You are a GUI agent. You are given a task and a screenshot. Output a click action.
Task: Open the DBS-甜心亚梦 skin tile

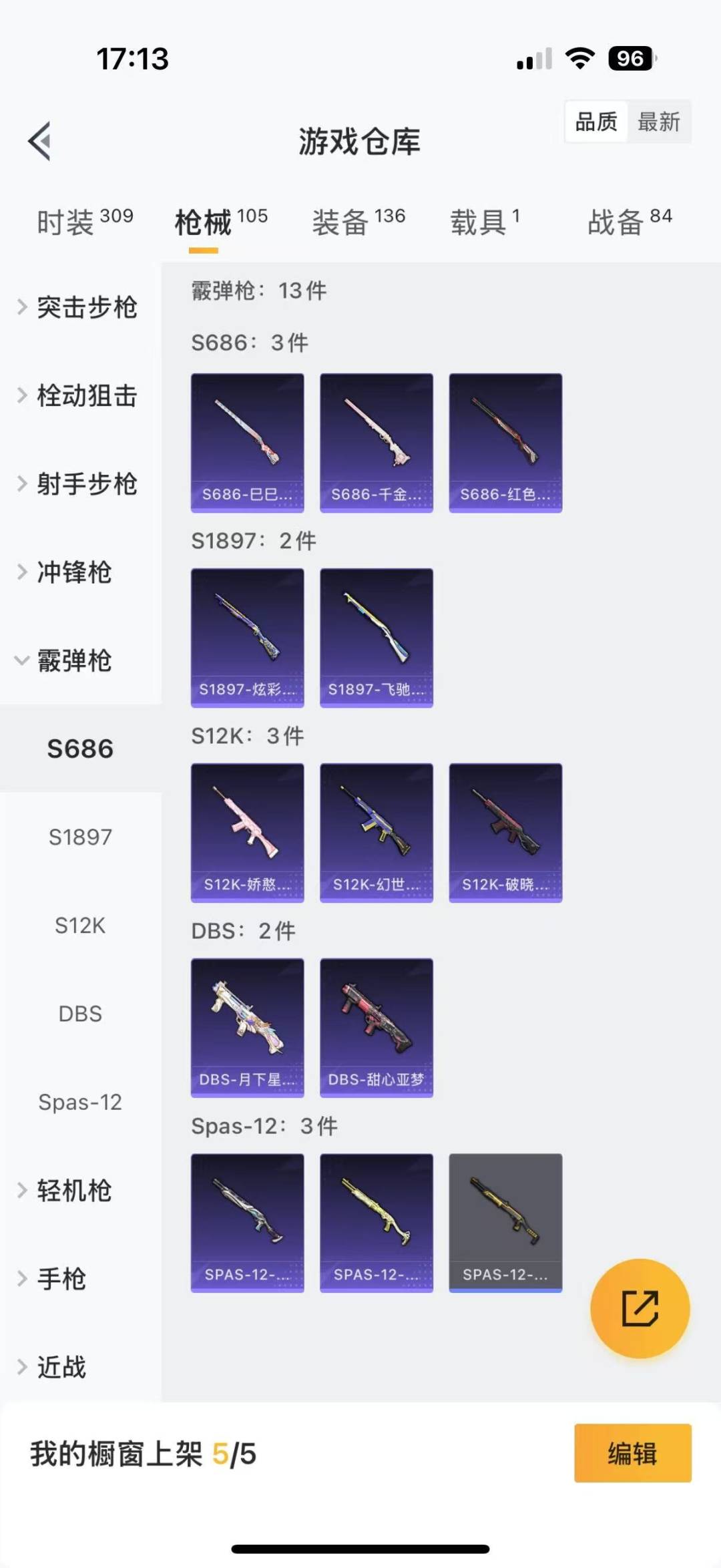377,1028
